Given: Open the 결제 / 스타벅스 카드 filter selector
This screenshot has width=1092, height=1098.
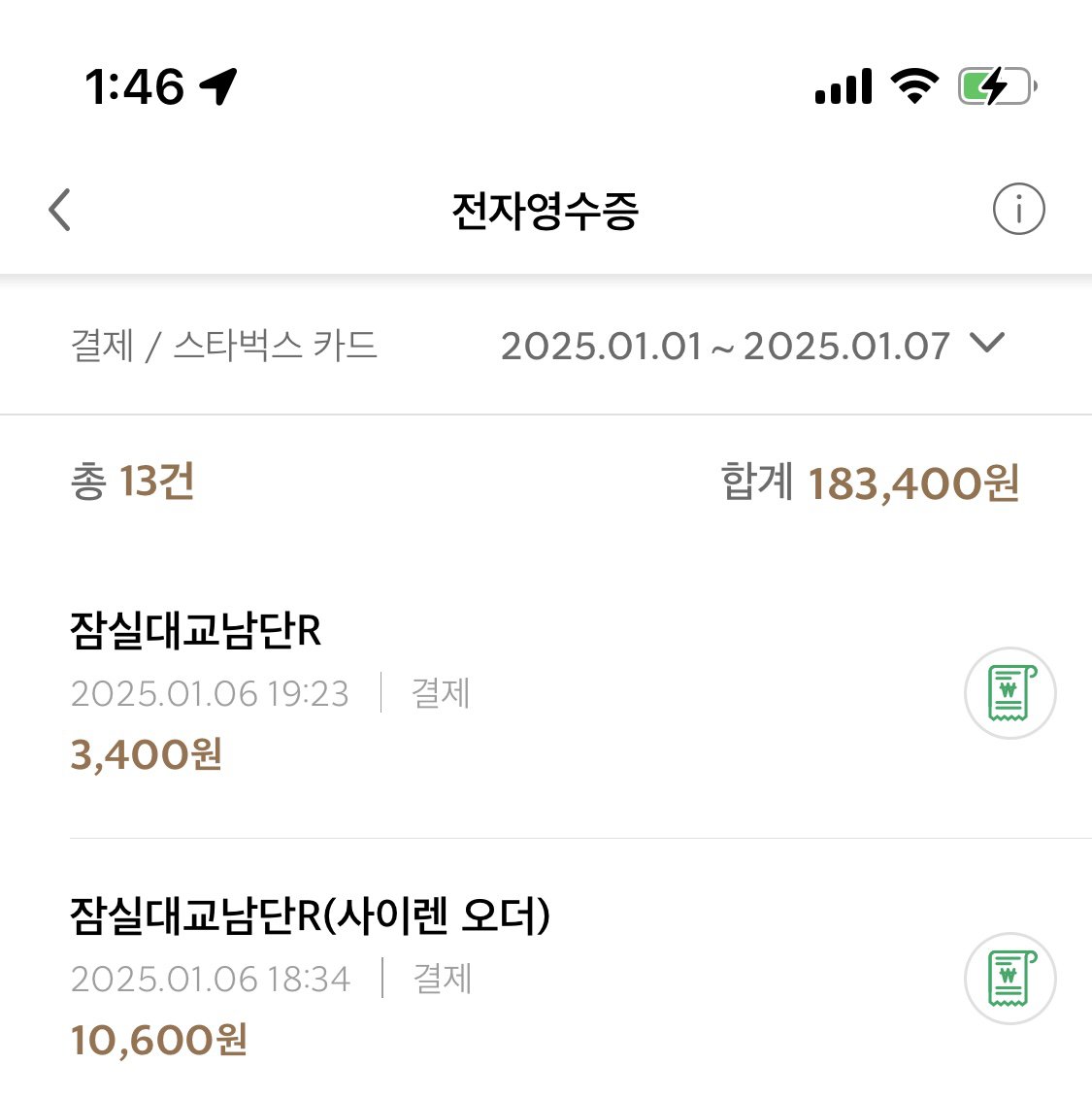Looking at the screenshot, I should click(225, 345).
